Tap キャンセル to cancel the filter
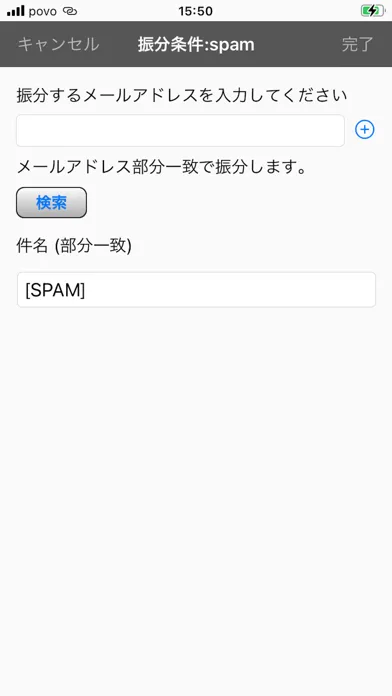 (58, 44)
